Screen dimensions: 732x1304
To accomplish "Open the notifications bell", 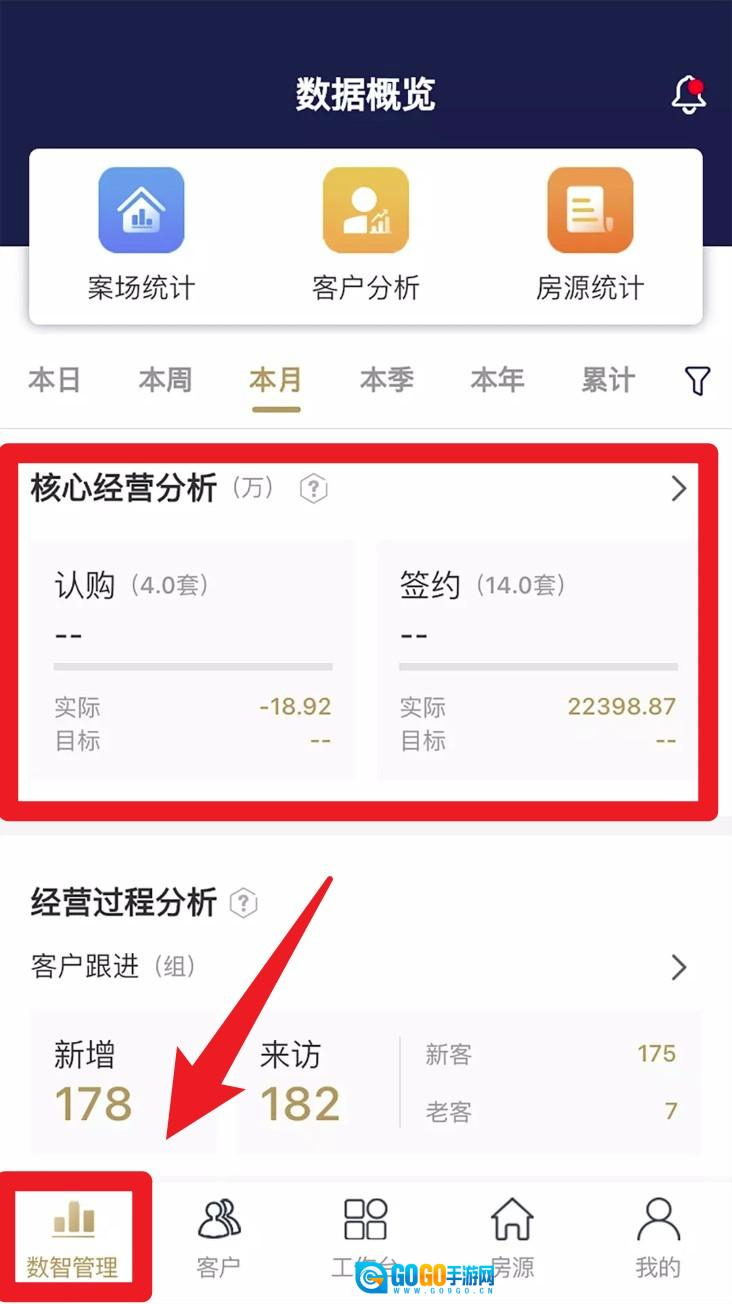I will coord(688,96).
